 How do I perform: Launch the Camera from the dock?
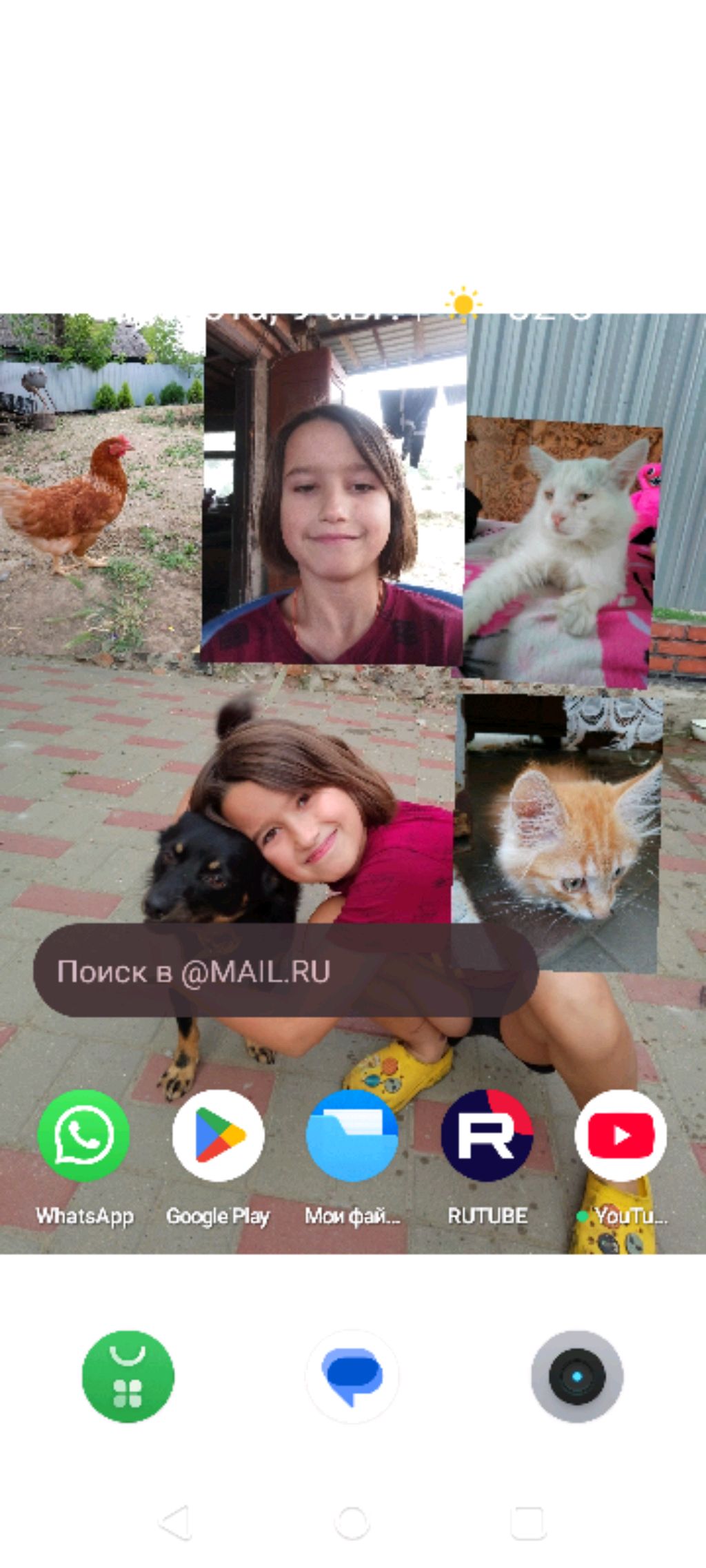[577, 1376]
